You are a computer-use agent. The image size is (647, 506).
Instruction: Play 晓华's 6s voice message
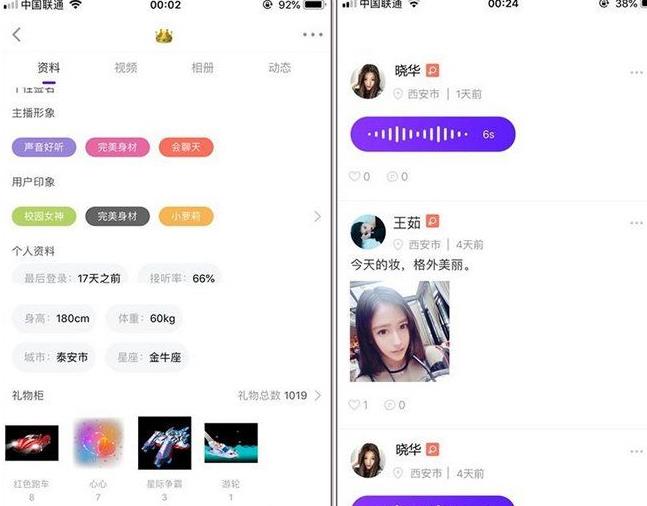click(433, 134)
